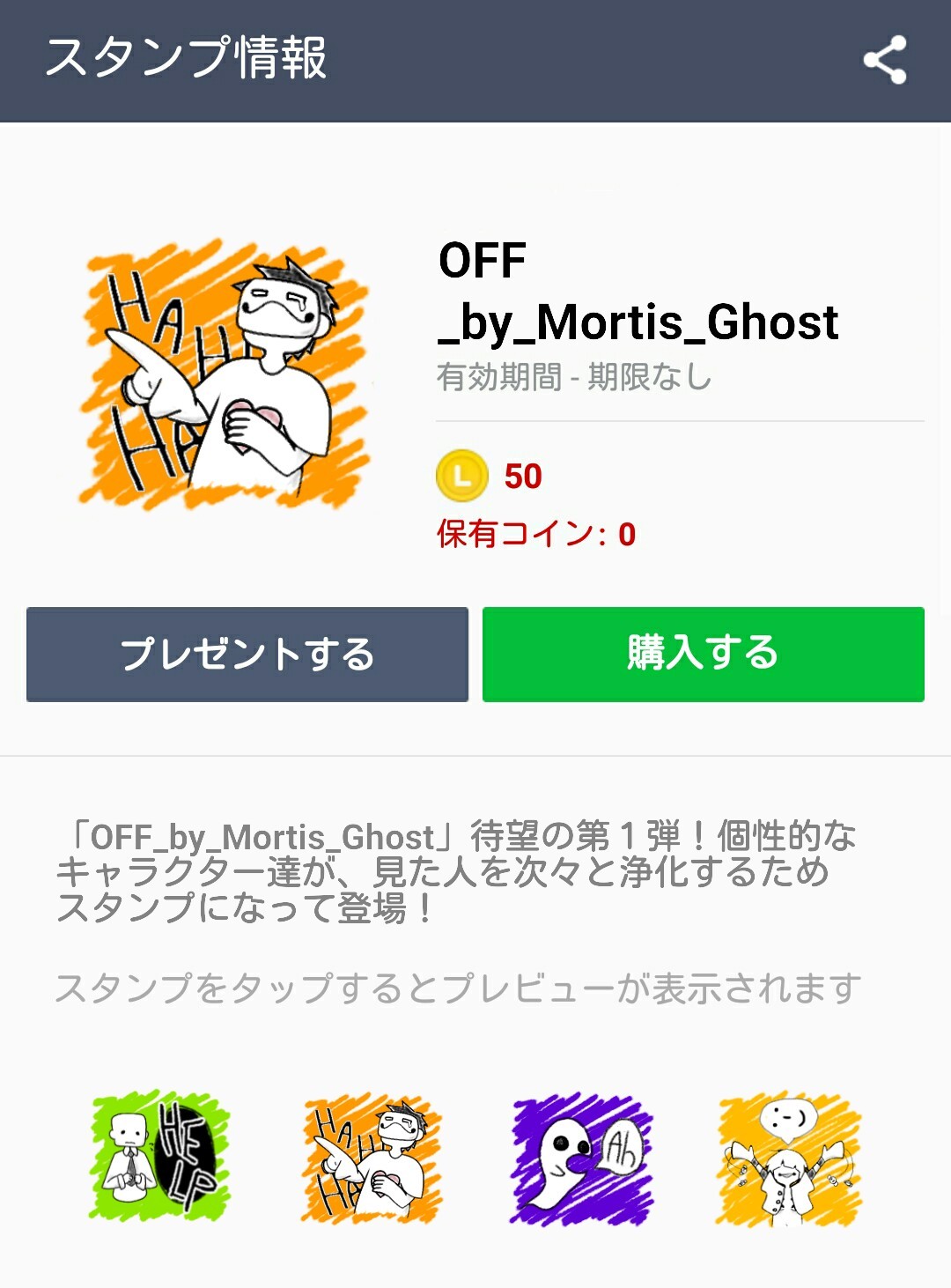Image resolution: width=951 pixels, height=1288 pixels.
Task: Purchase stickers with 購入する button
Action: point(703,655)
